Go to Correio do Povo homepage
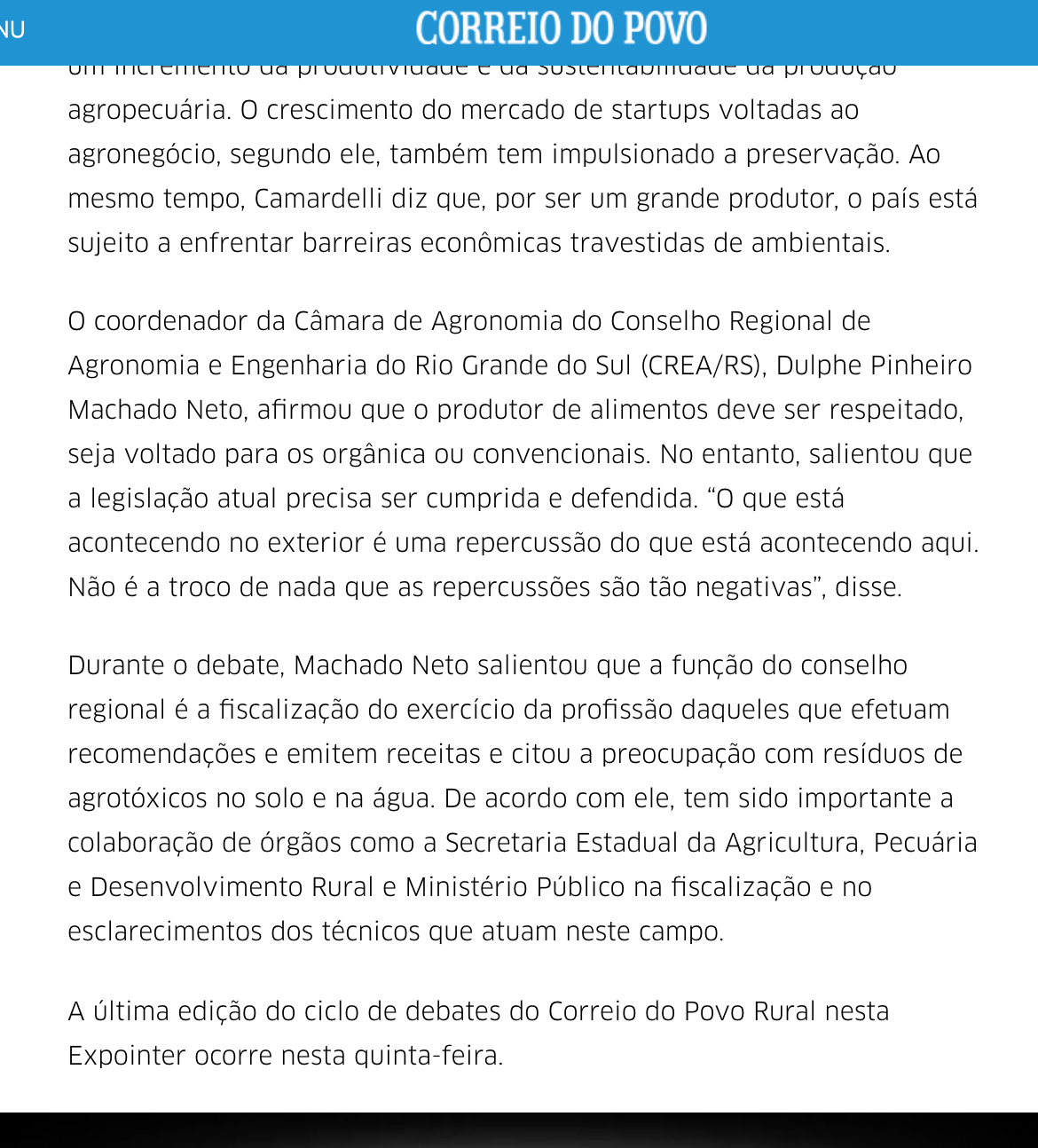The width and height of the screenshot is (1038, 1148). point(561,29)
